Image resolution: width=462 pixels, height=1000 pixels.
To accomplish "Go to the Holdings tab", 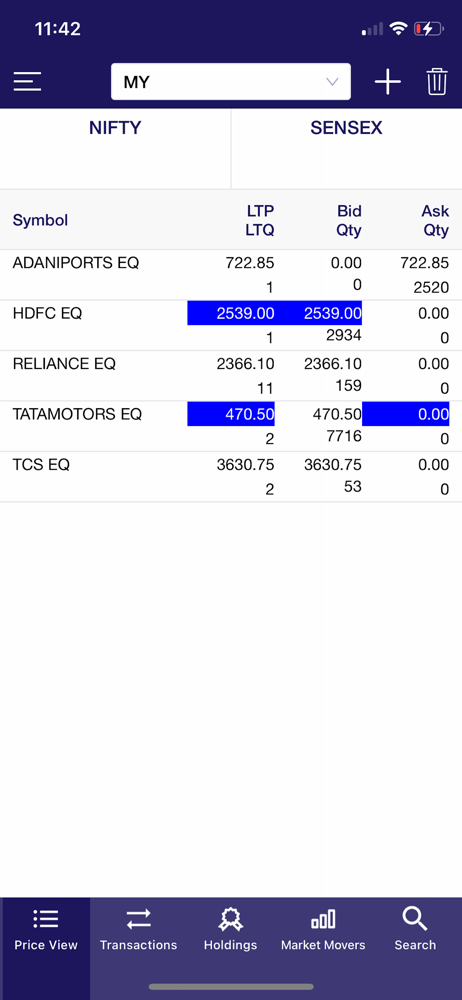I will click(230, 930).
